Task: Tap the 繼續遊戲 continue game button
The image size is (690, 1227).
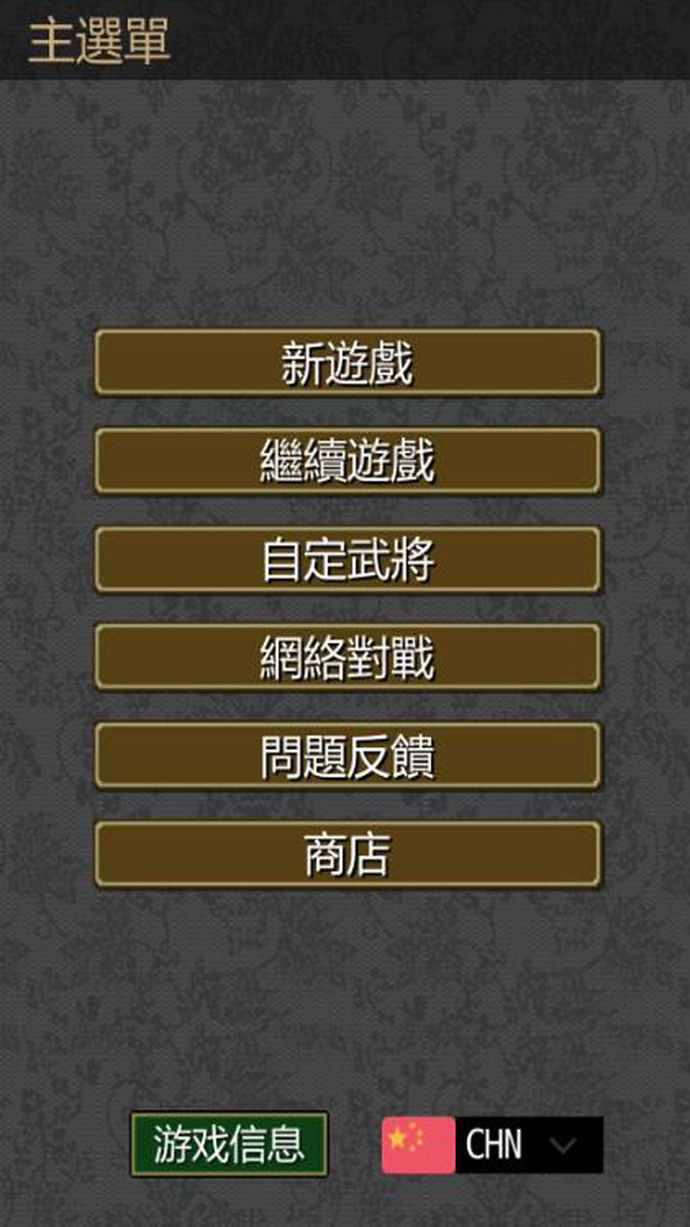Action: 347,461
